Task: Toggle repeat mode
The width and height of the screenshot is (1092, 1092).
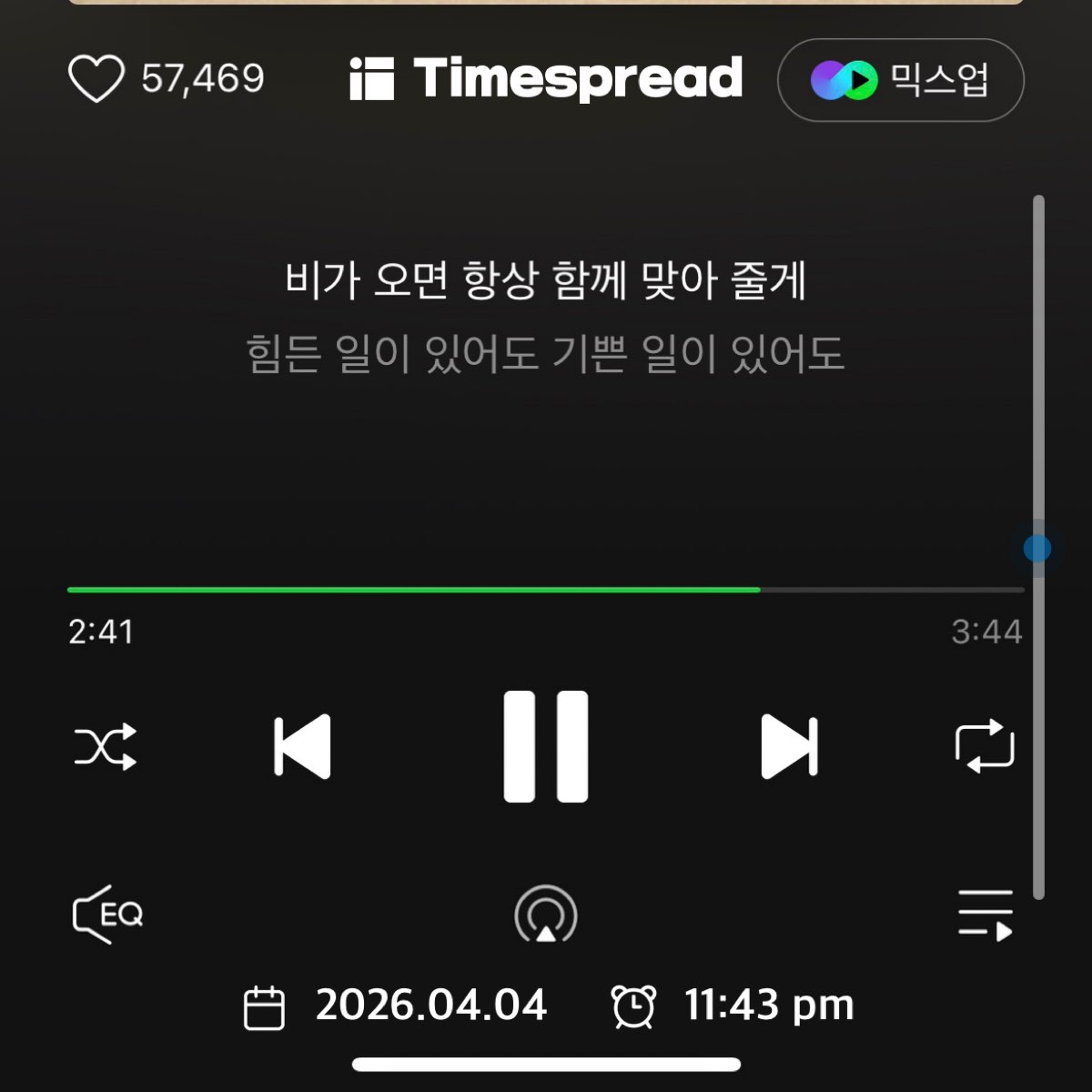Action: coord(985,747)
